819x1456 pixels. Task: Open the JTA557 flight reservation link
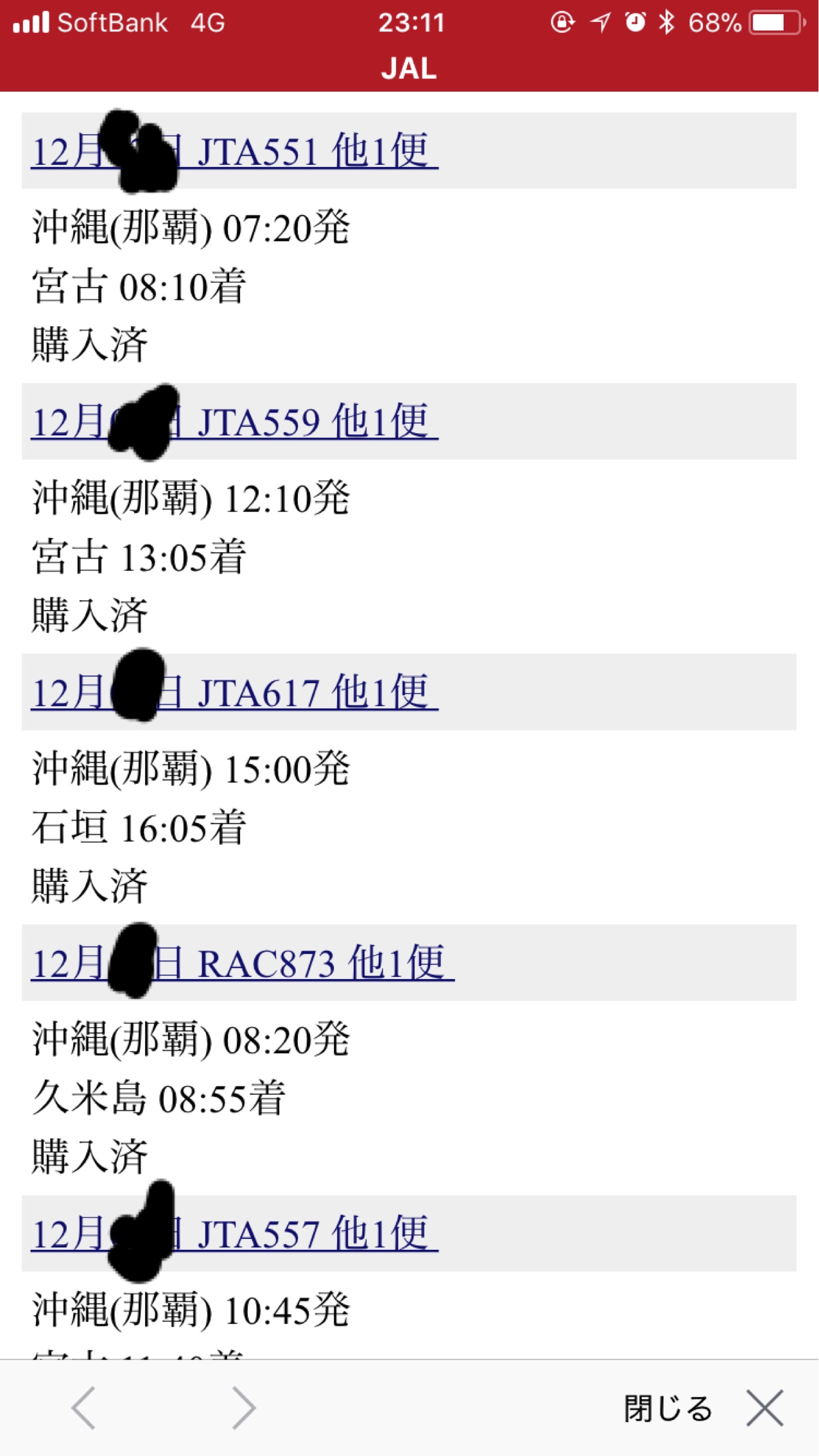coord(235,1234)
